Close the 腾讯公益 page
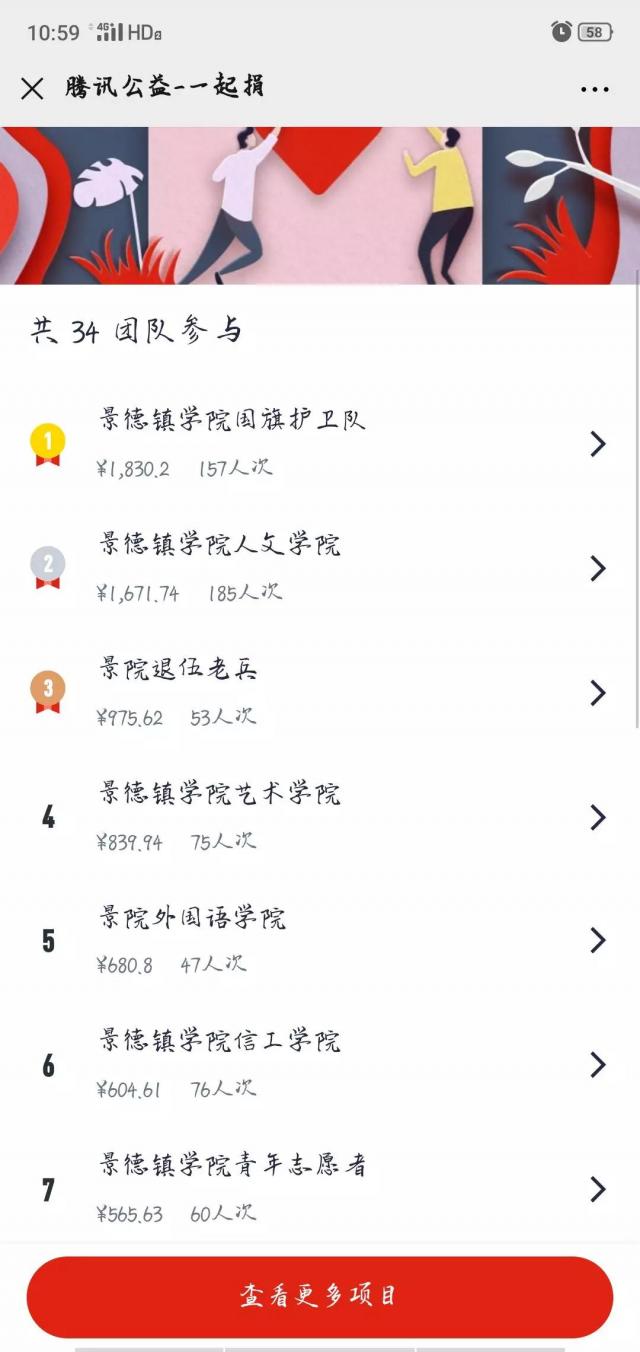 coord(32,89)
